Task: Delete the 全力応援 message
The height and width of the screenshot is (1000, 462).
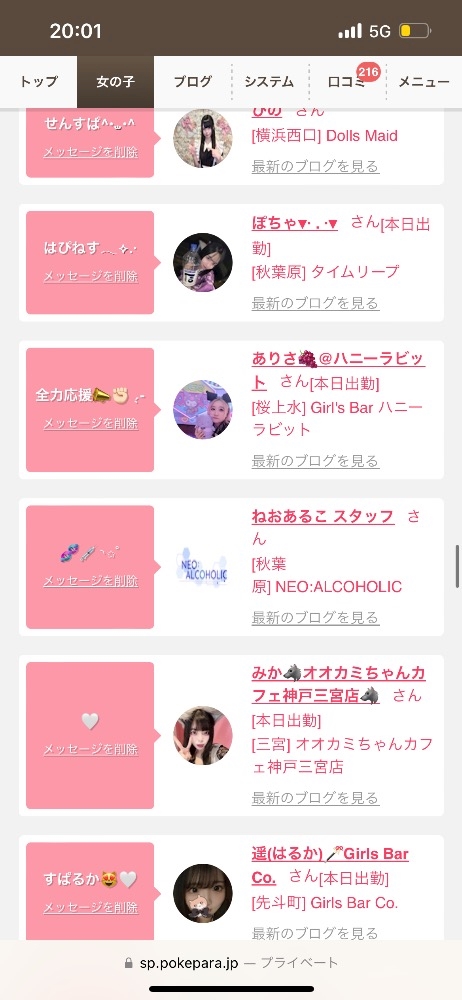Action: (91, 423)
